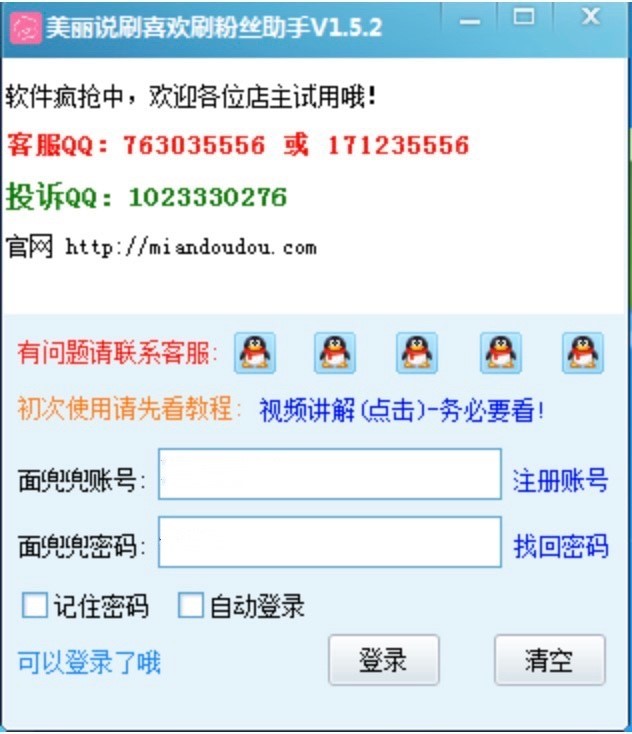Image resolution: width=632 pixels, height=734 pixels.
Task: Click the 清空 button to clear fields
Action: tap(549, 660)
